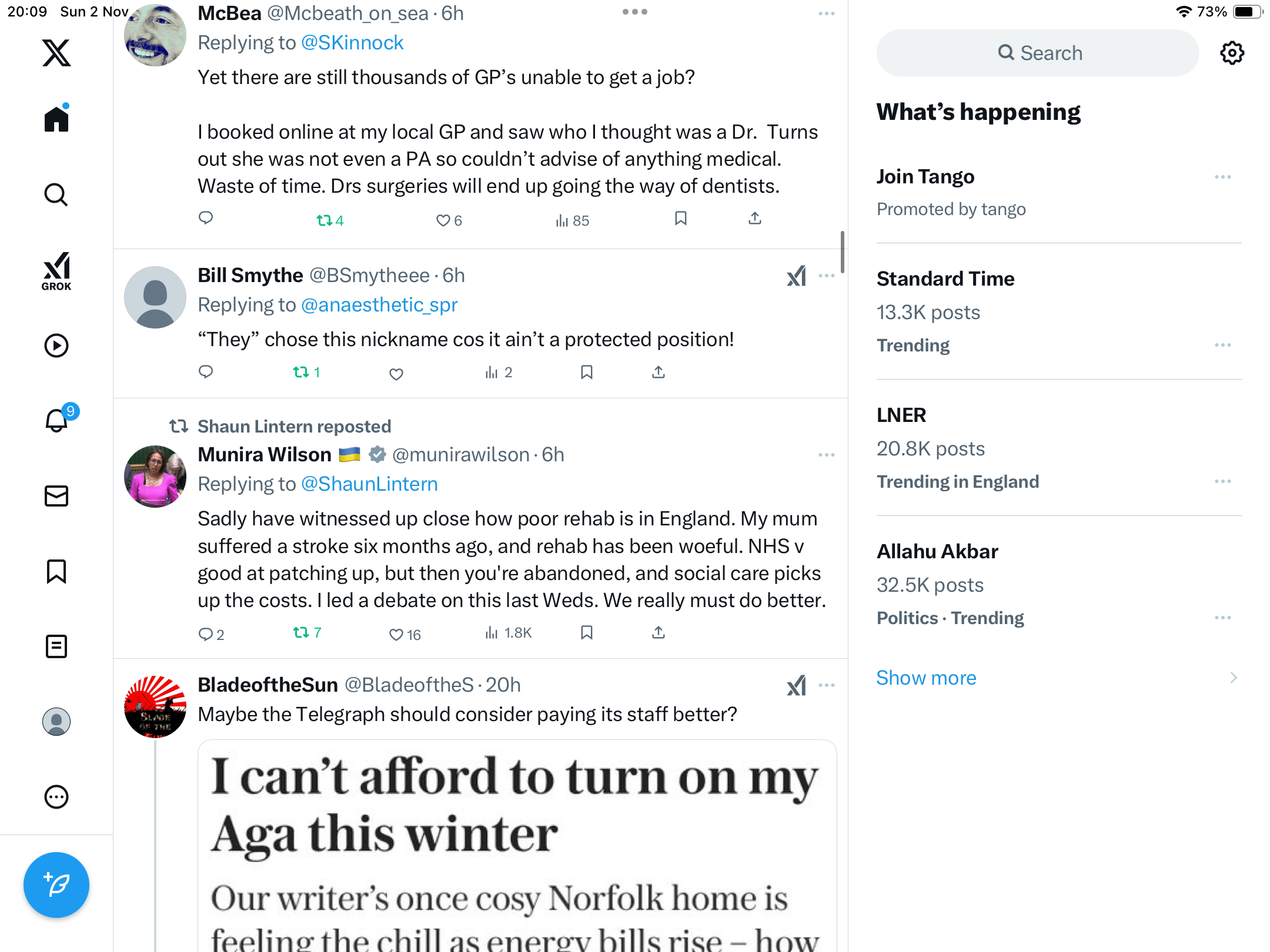Viewport: 1270px width, 952px height.
Task: Open the LNER trending topic
Action: point(901,415)
